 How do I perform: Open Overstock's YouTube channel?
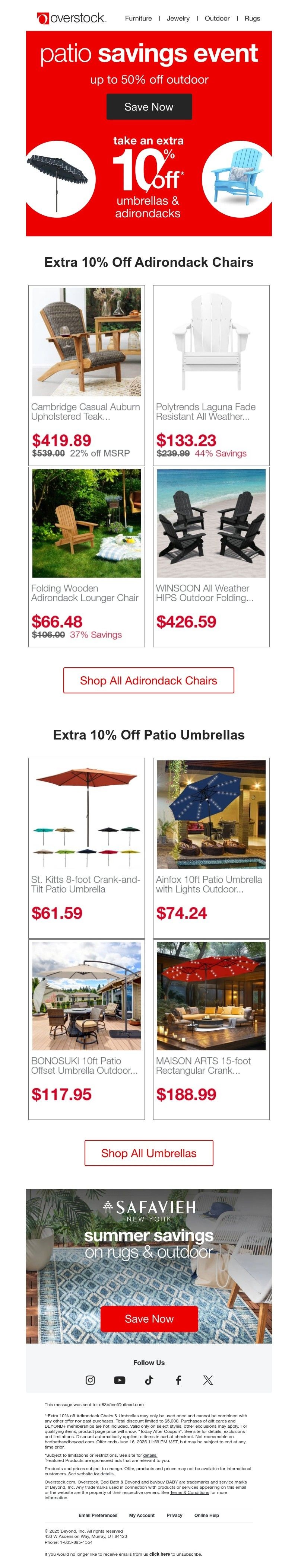tap(120, 1380)
